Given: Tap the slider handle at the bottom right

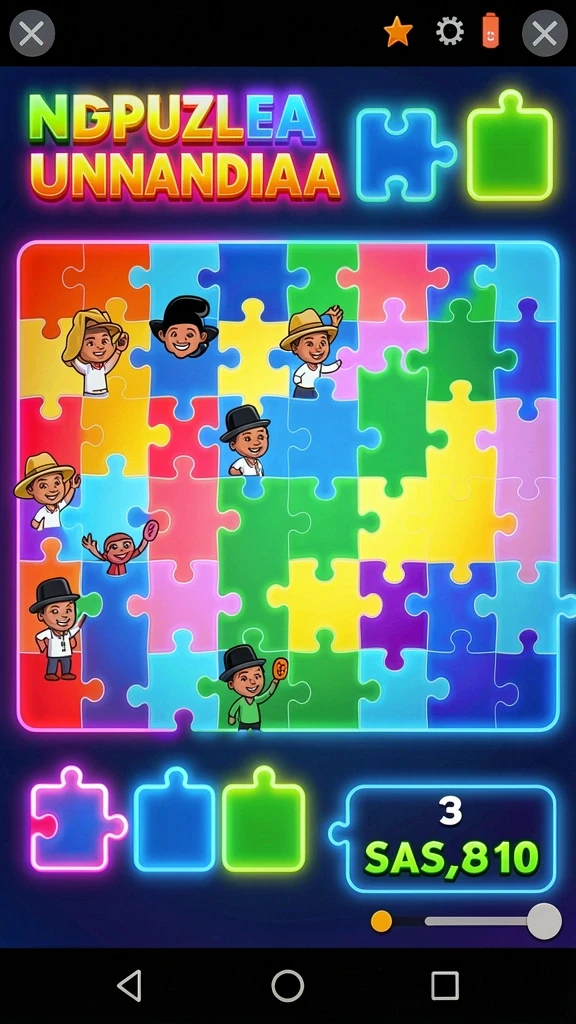Looking at the screenshot, I should 544,921.
